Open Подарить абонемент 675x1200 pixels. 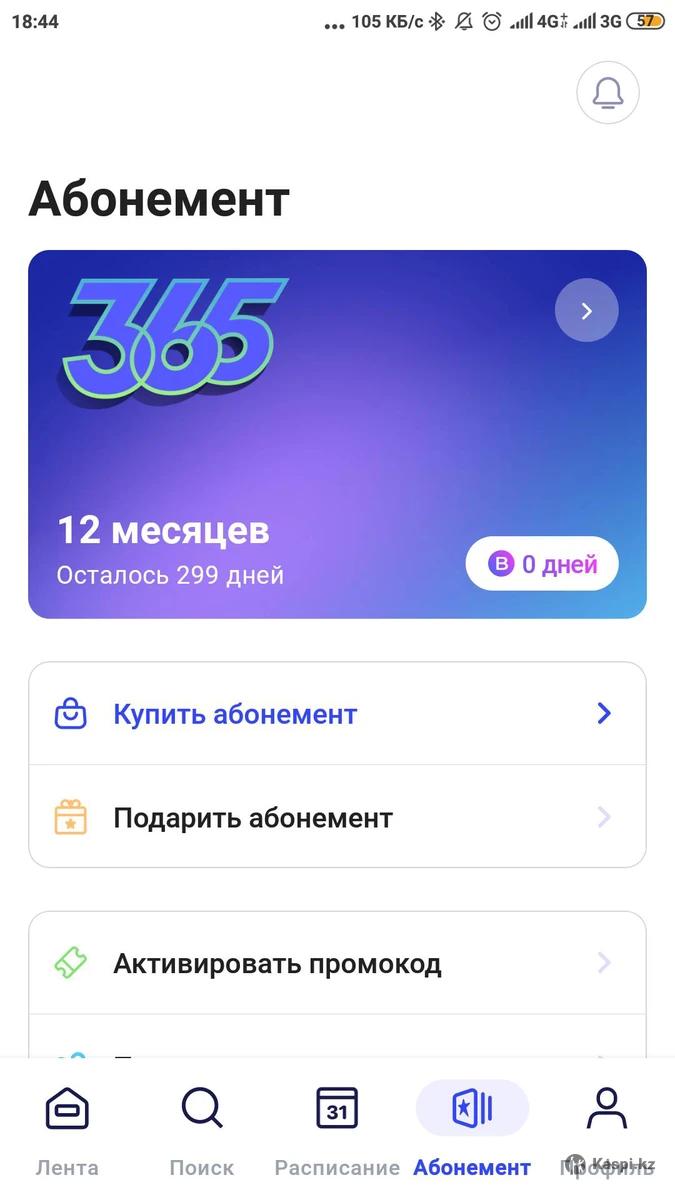pyautogui.click(x=337, y=817)
